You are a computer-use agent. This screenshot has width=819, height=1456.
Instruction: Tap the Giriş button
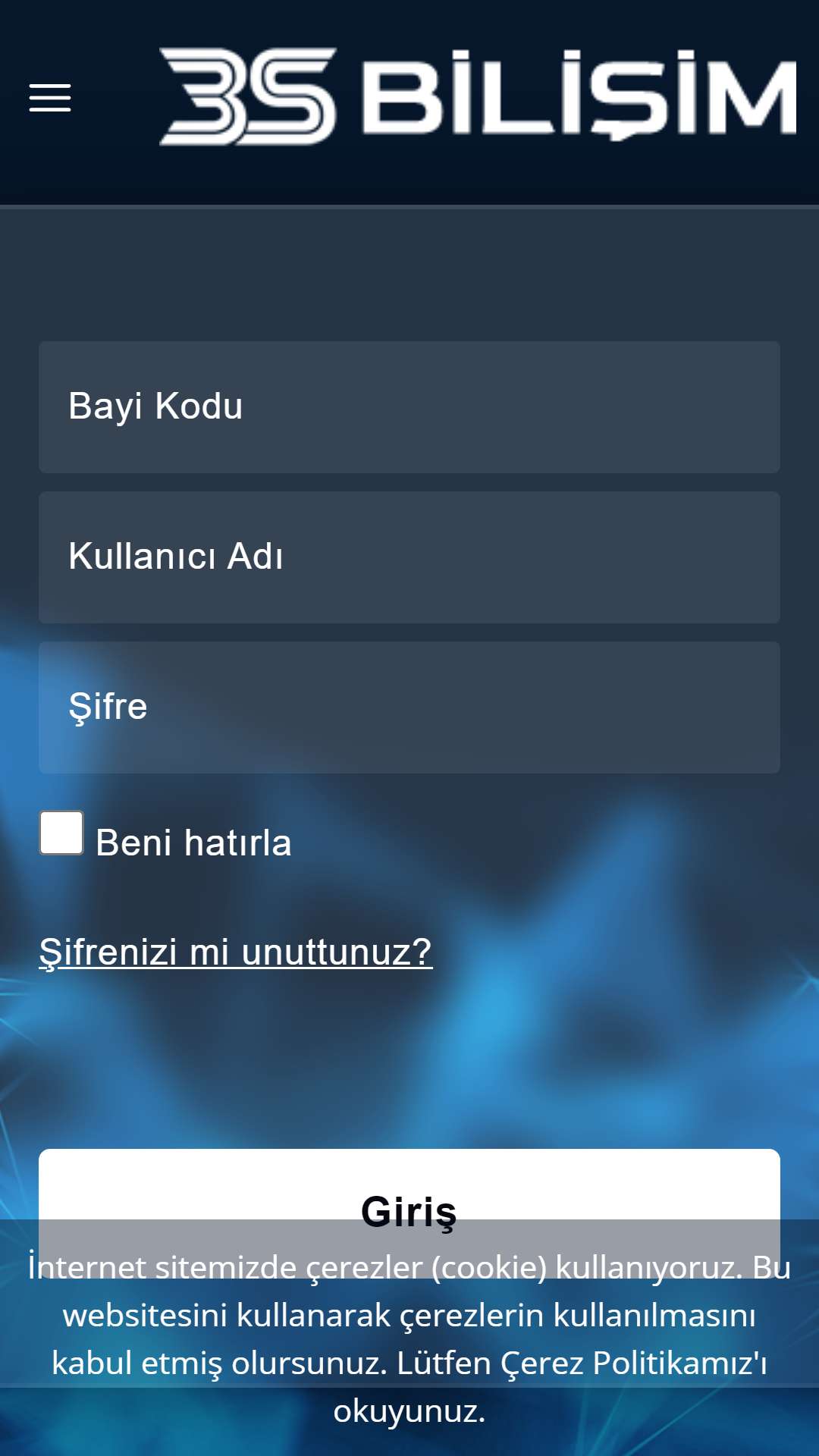(x=409, y=1211)
